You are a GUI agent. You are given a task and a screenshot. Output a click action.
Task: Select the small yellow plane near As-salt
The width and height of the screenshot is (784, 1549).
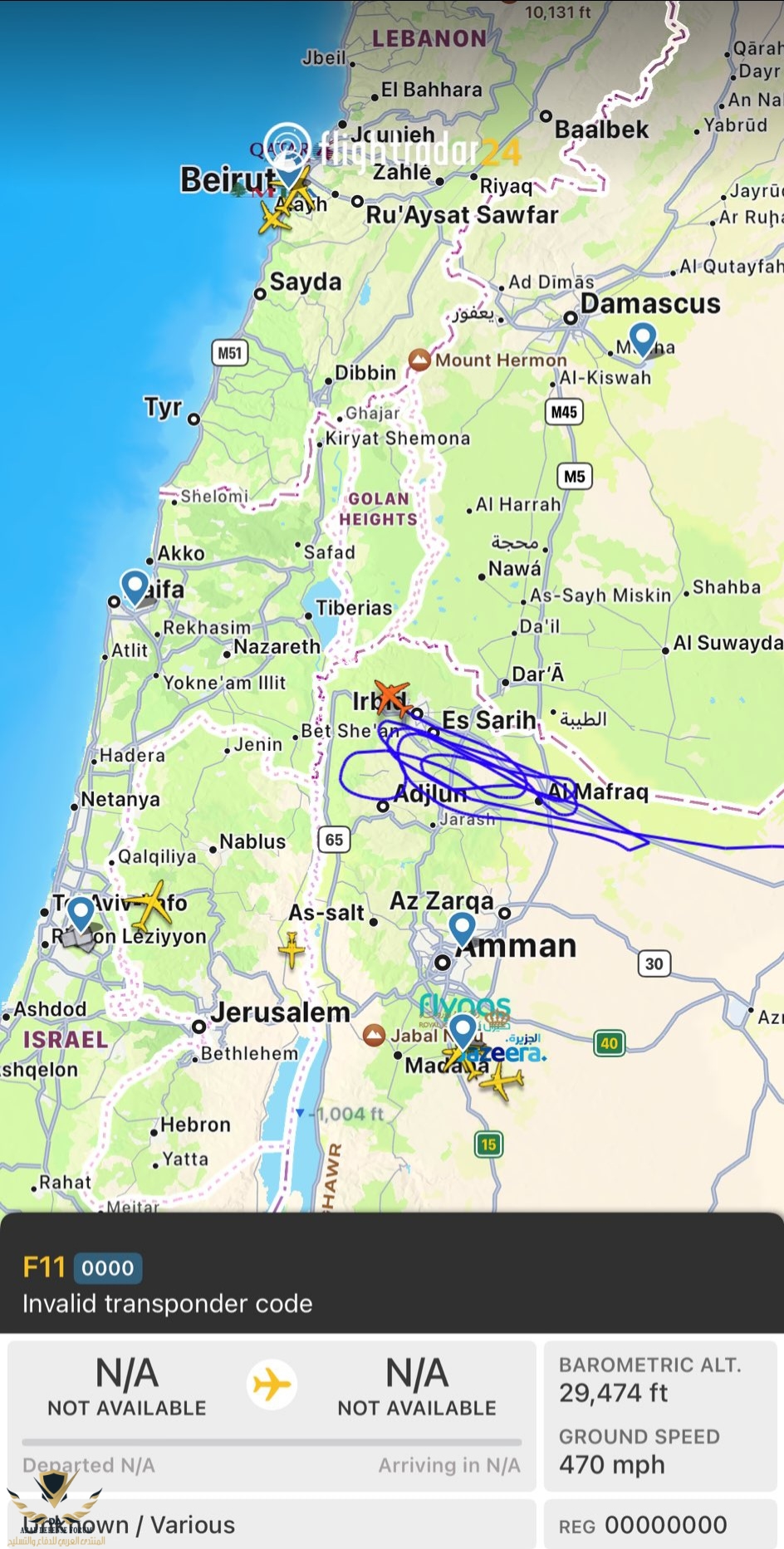[x=292, y=949]
